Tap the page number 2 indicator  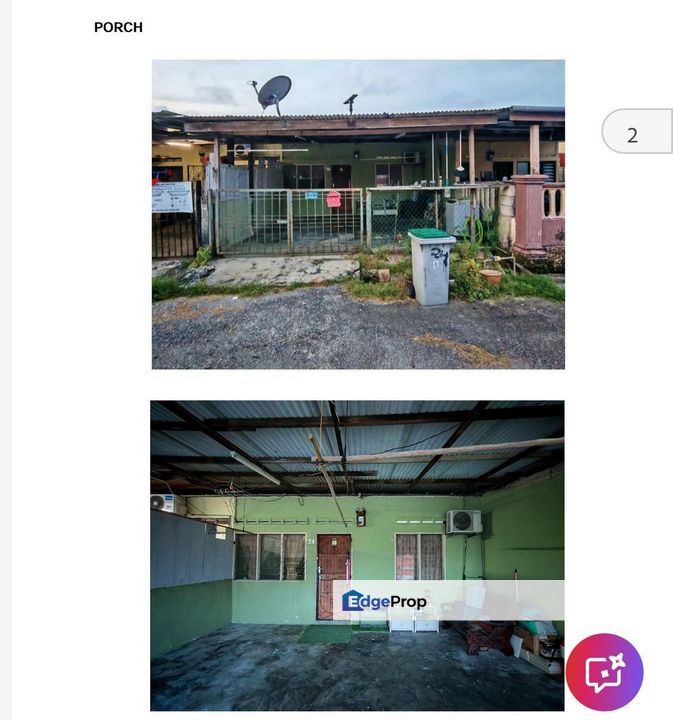point(636,132)
